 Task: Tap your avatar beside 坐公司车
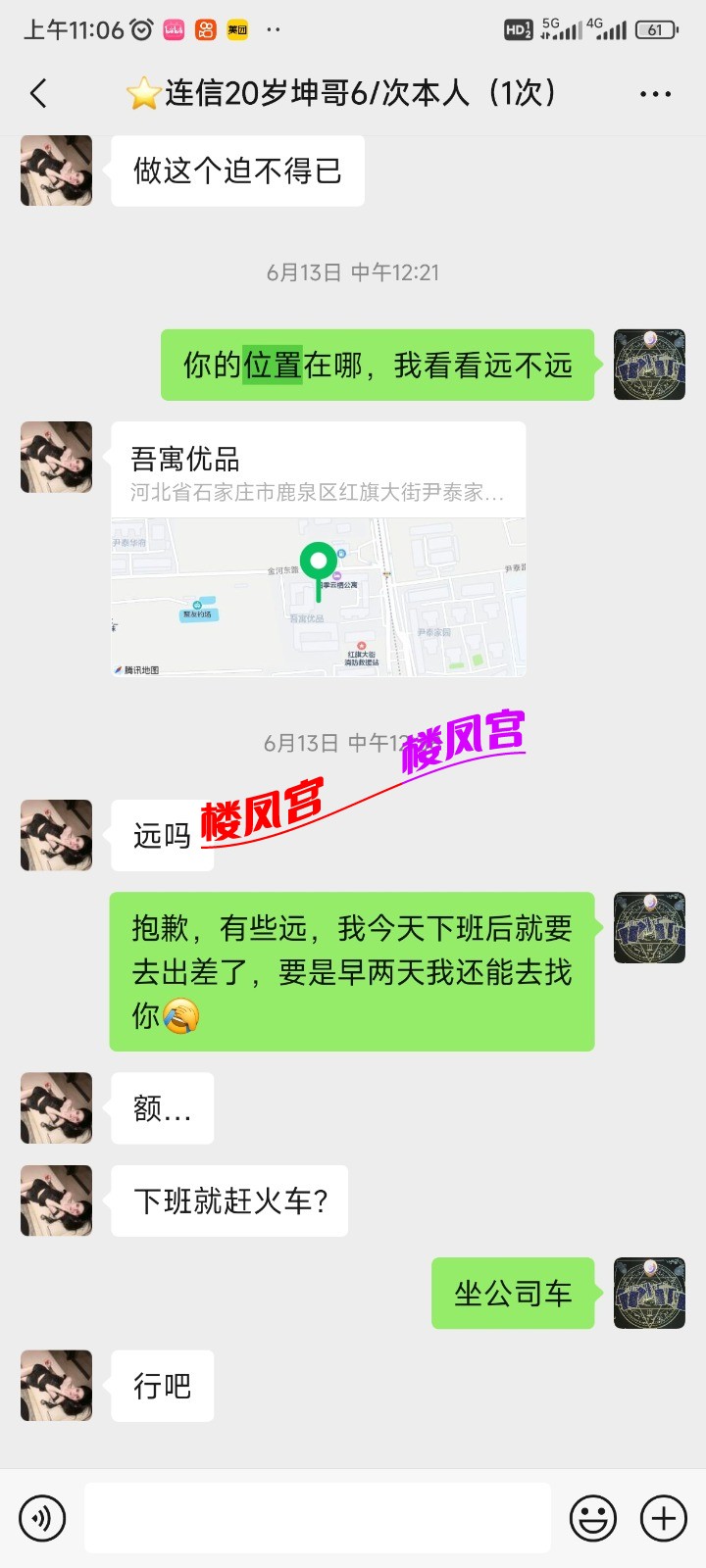click(x=649, y=1294)
